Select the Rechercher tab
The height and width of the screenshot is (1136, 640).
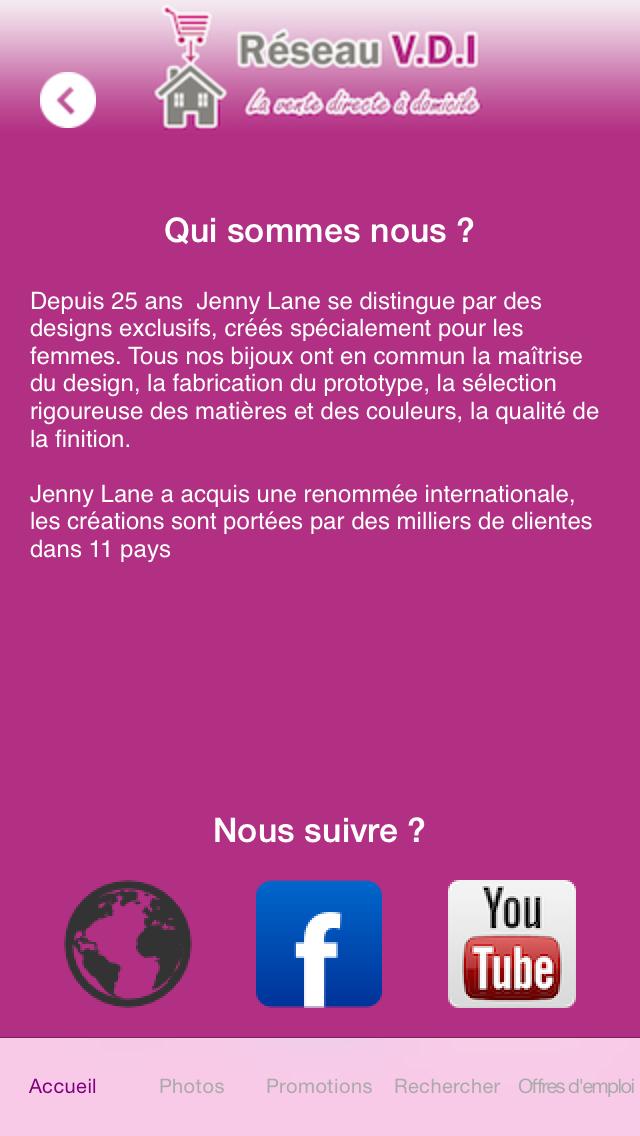[x=447, y=1086]
